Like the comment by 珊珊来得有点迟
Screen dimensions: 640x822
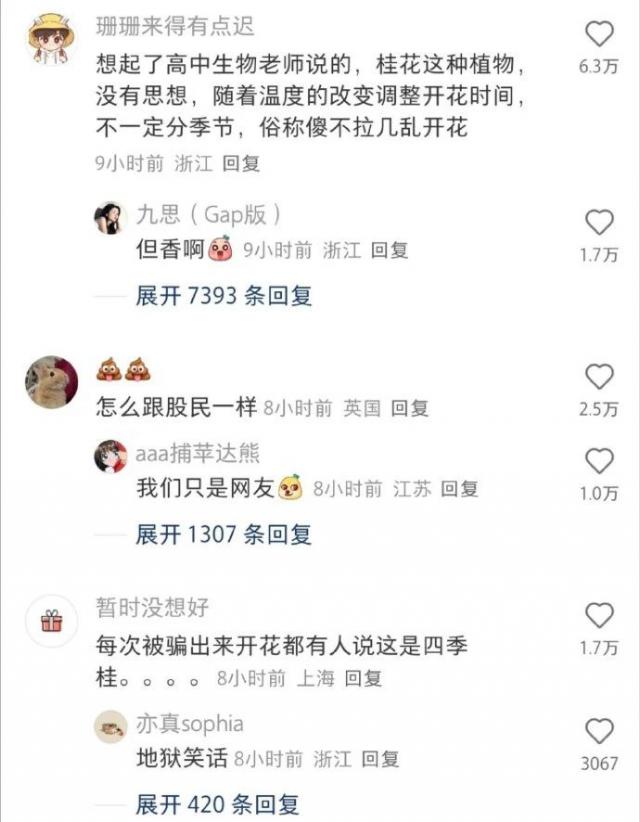[x=598, y=35]
